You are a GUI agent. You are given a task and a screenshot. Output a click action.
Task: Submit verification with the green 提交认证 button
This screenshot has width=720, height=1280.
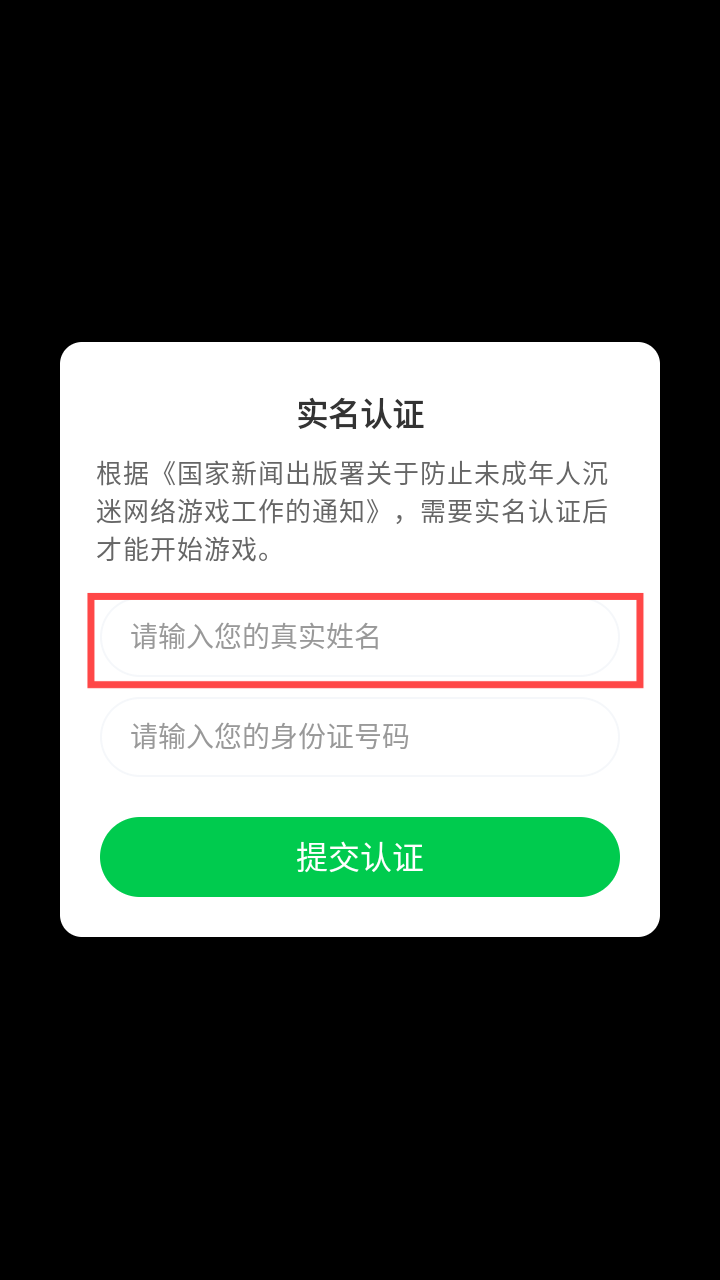pyautogui.click(x=360, y=857)
